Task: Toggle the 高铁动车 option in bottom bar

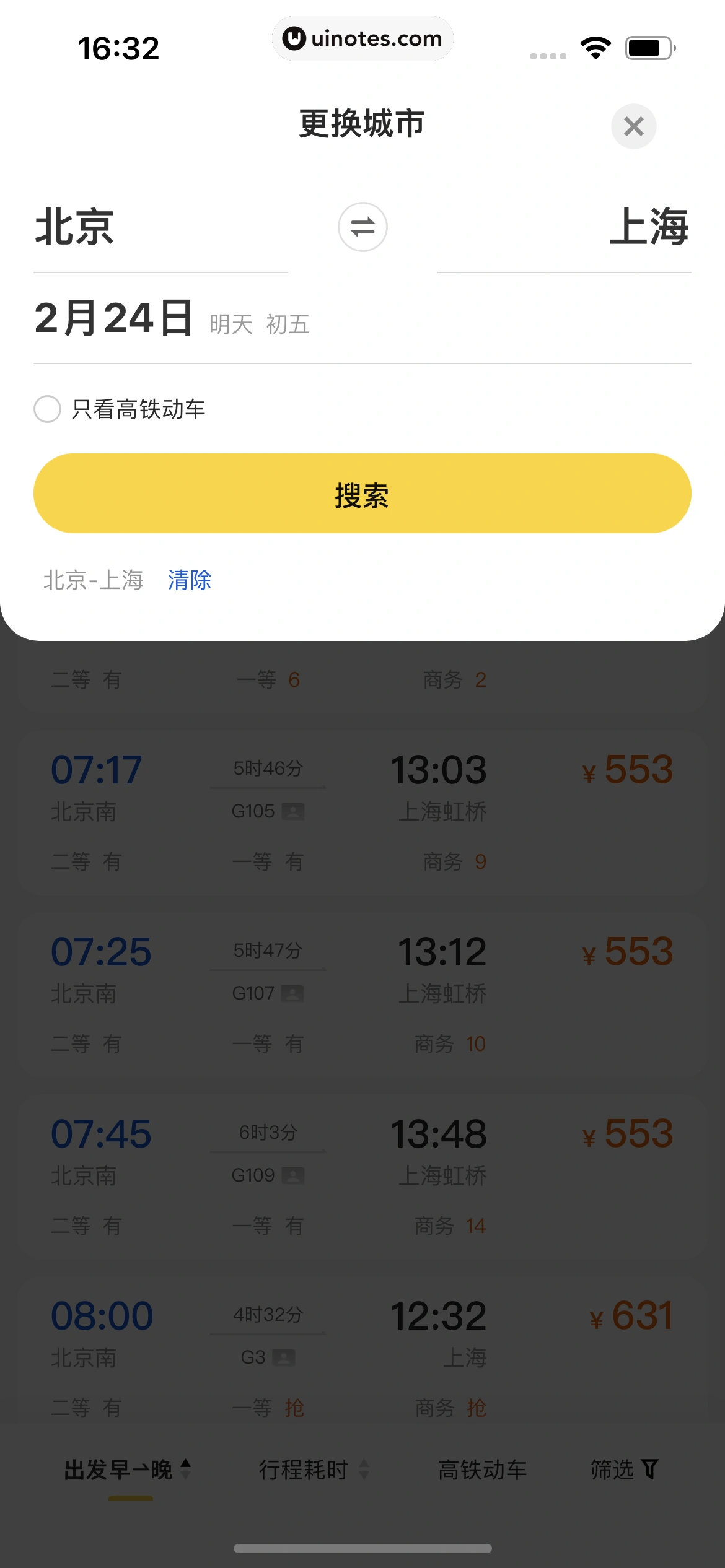Action: 483,1468
